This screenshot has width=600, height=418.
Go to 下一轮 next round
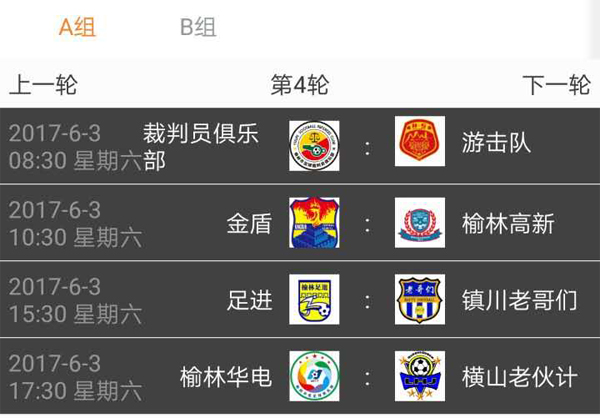[556, 86]
